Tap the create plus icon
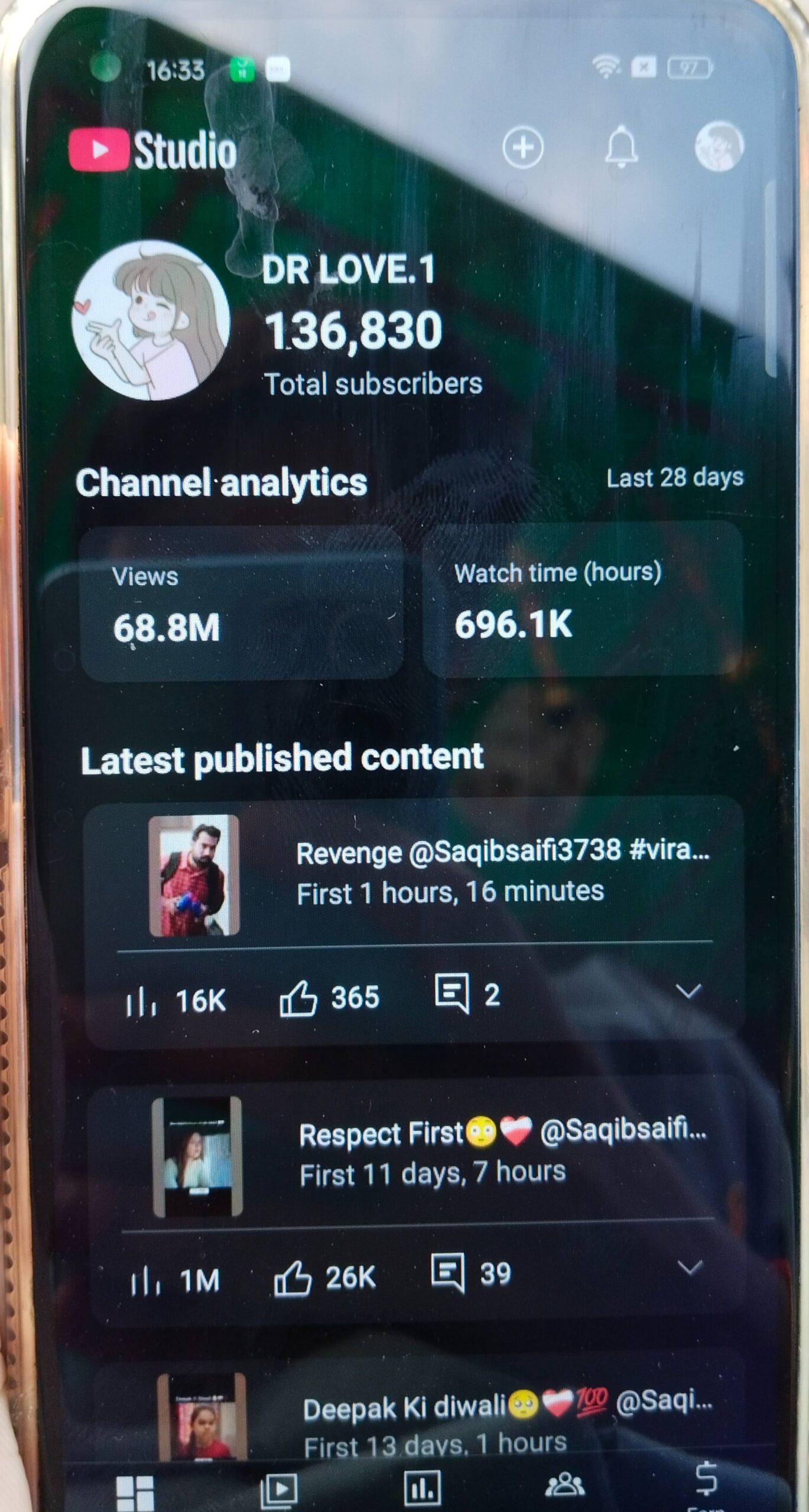Viewport: 809px width, 1512px height. coord(522,147)
